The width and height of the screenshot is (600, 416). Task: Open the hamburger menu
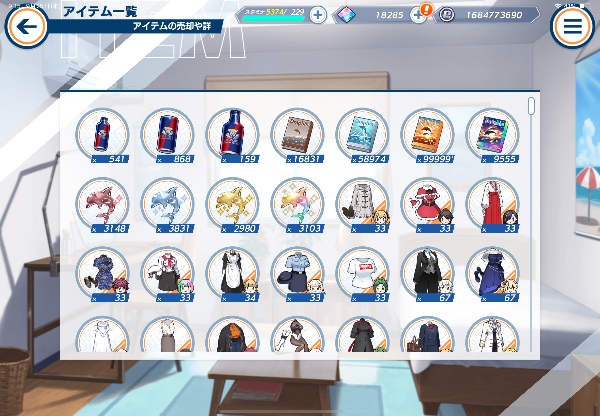pyautogui.click(x=572, y=26)
